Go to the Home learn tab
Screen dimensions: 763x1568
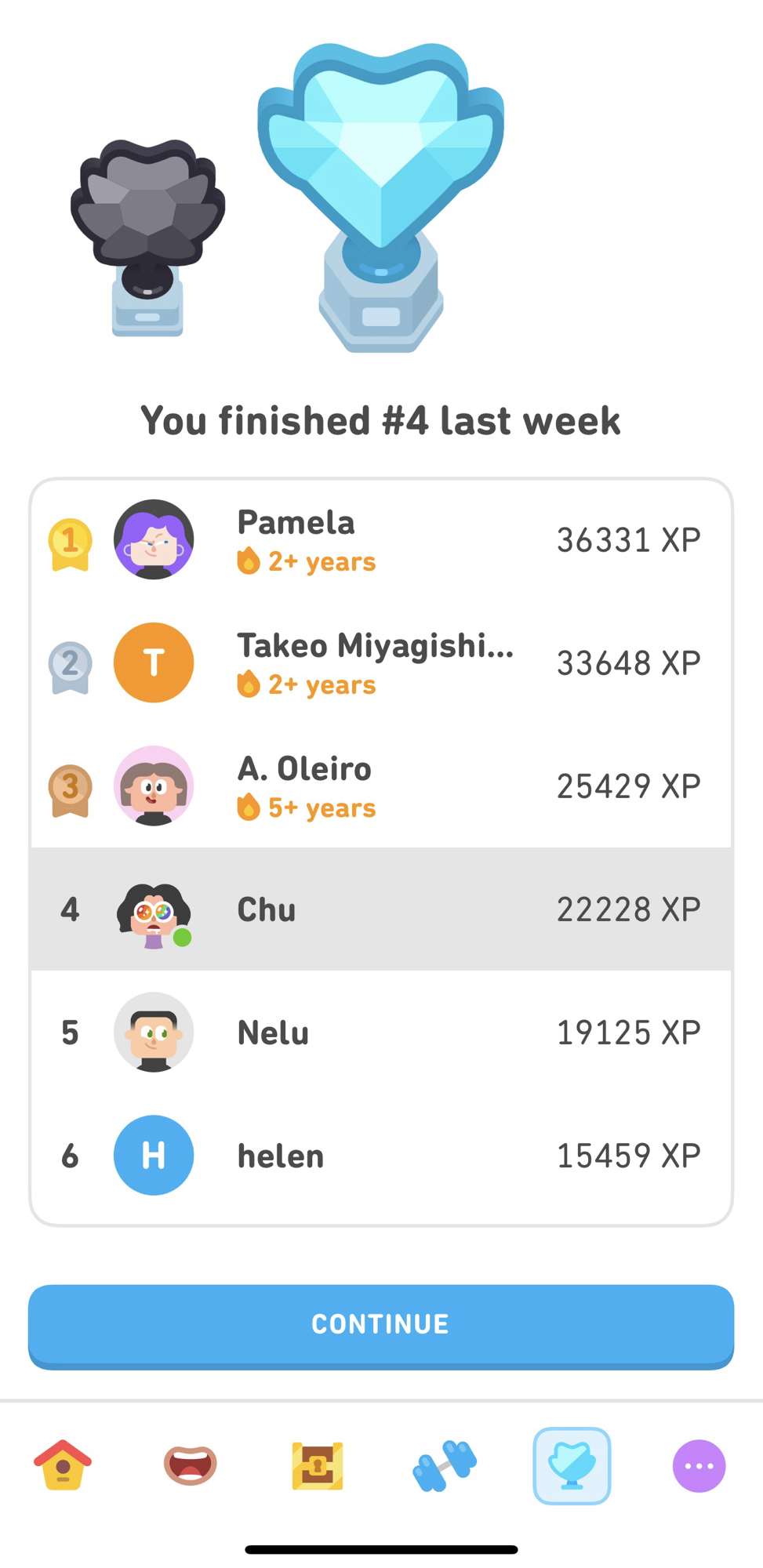click(x=63, y=1465)
